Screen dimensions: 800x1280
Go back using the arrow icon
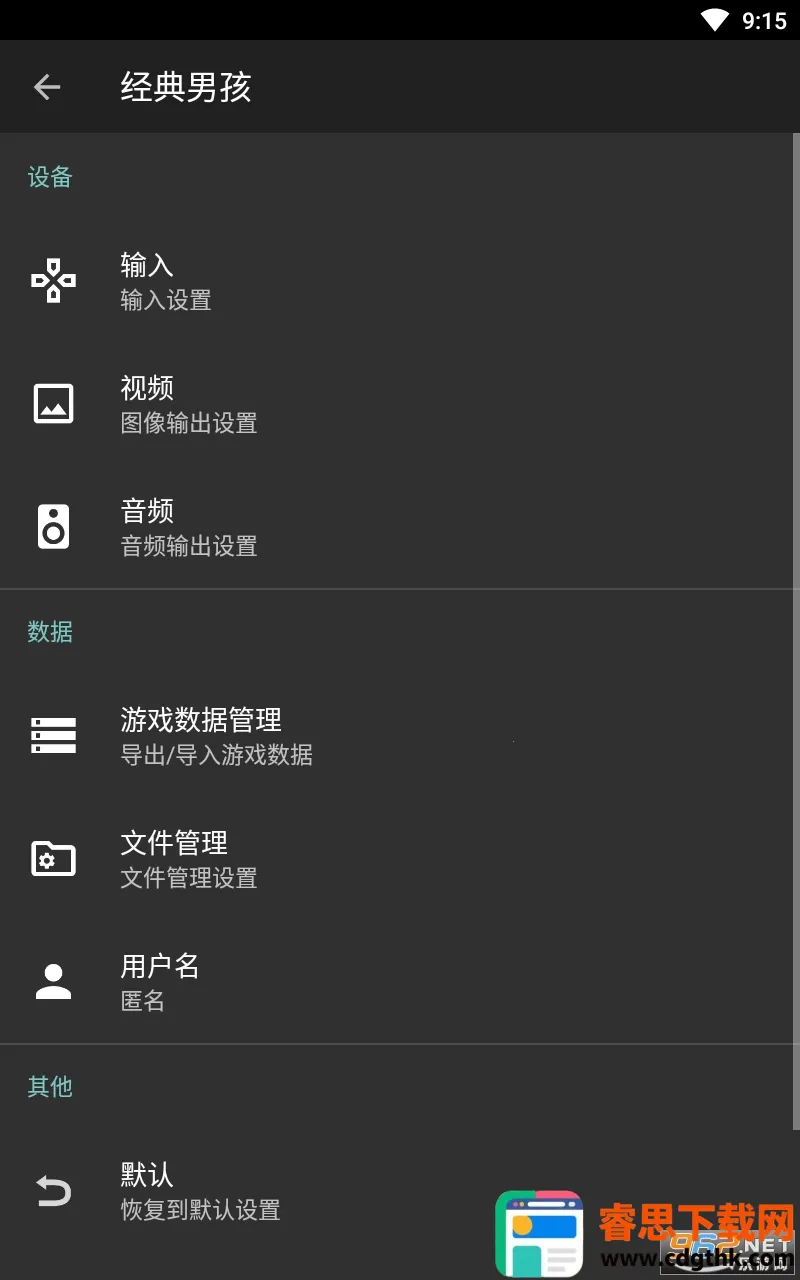47,87
